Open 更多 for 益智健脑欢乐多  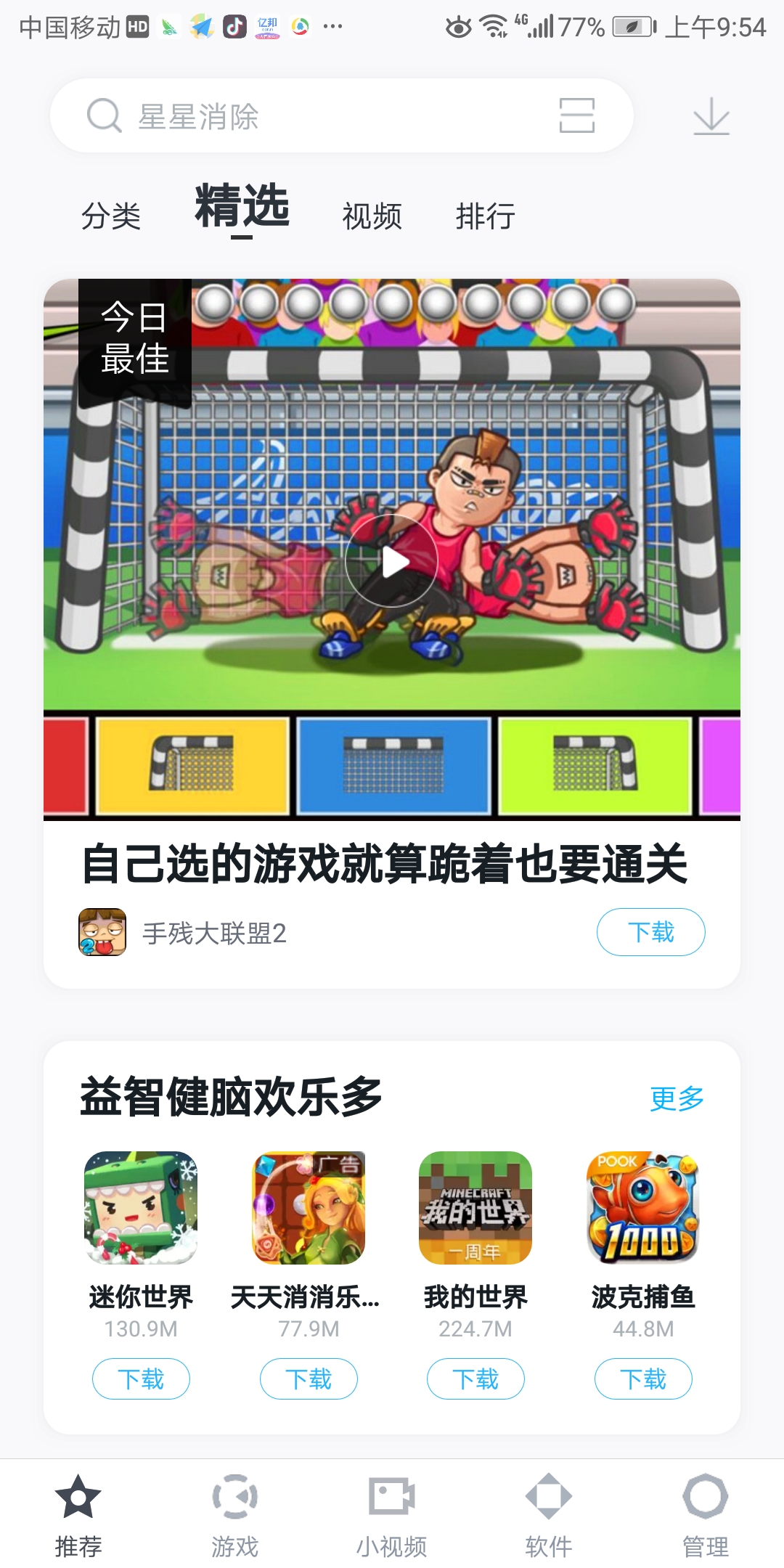click(x=677, y=1098)
